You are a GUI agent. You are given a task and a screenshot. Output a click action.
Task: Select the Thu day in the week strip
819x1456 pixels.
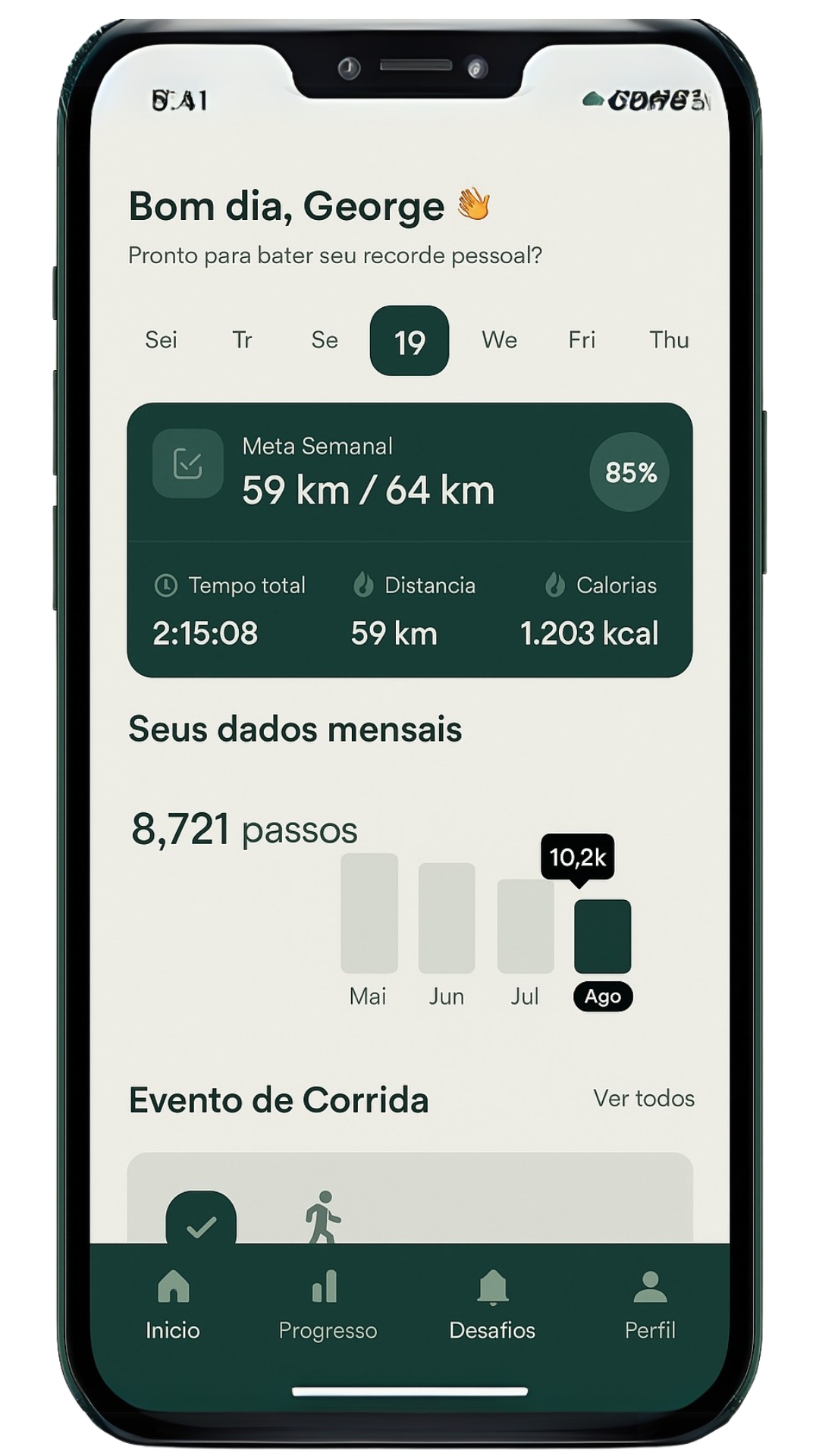point(669,340)
